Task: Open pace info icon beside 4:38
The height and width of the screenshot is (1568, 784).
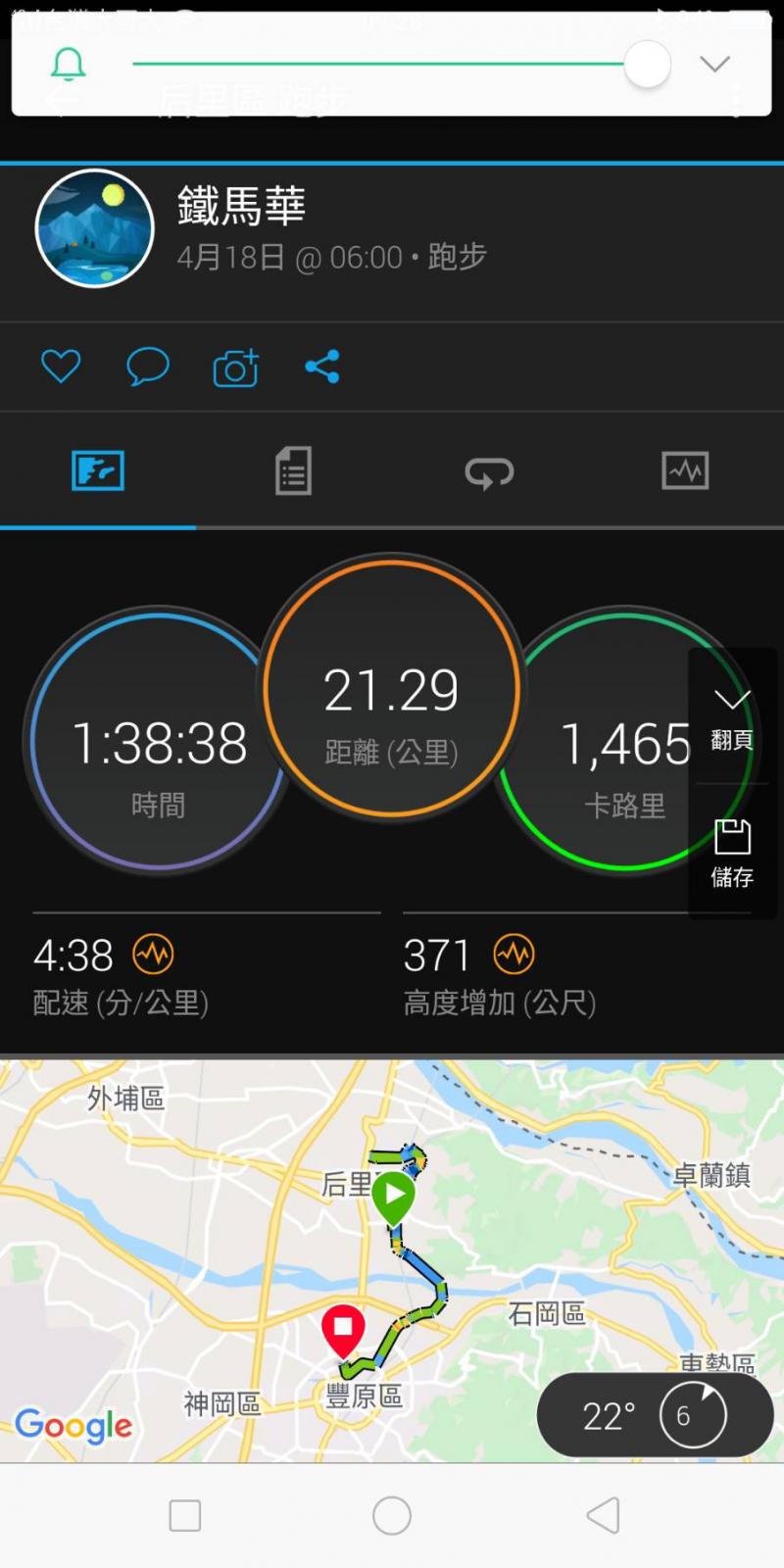Action: point(153,954)
